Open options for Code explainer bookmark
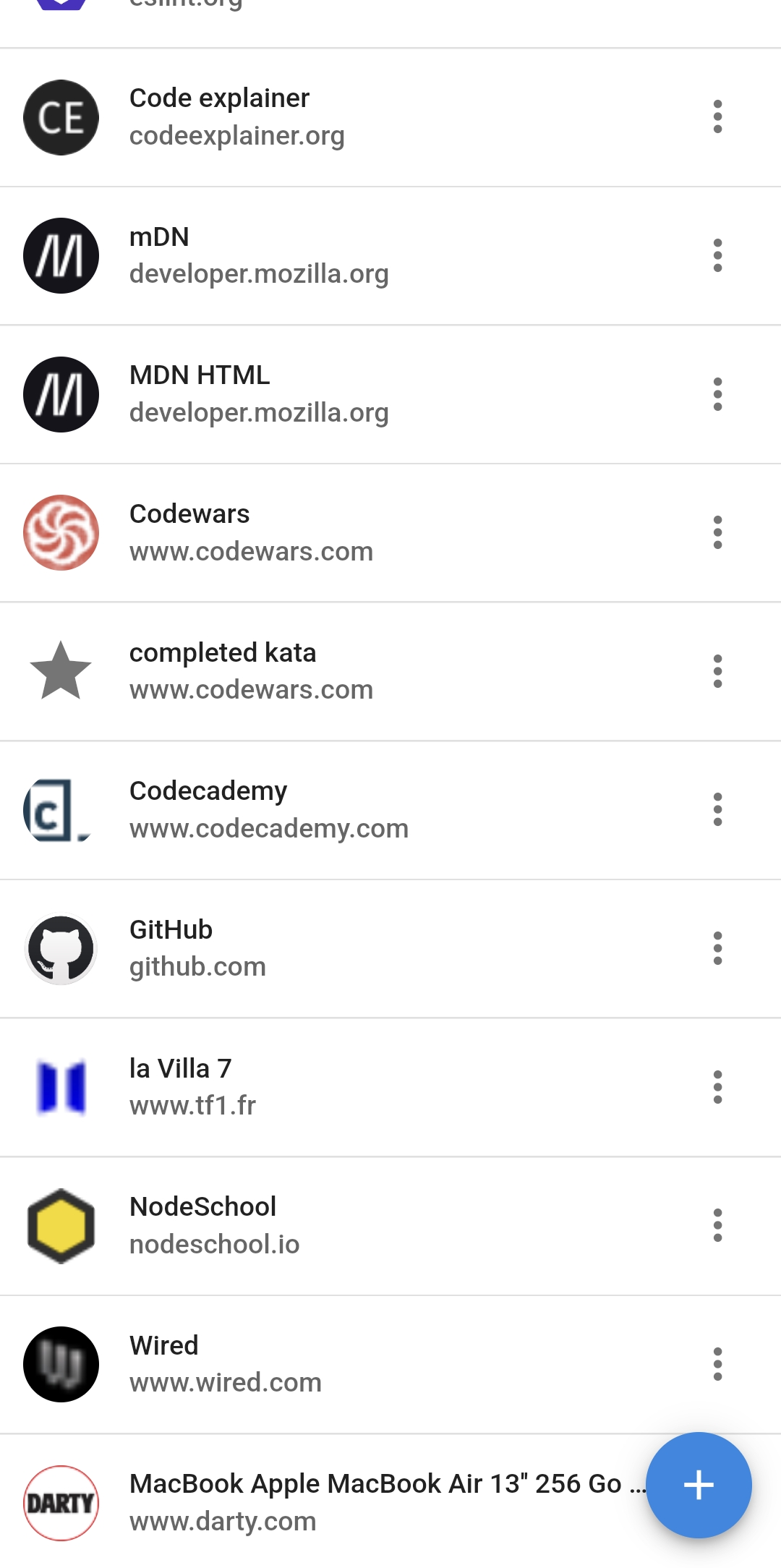This screenshot has height=1568, width=781. (x=717, y=117)
